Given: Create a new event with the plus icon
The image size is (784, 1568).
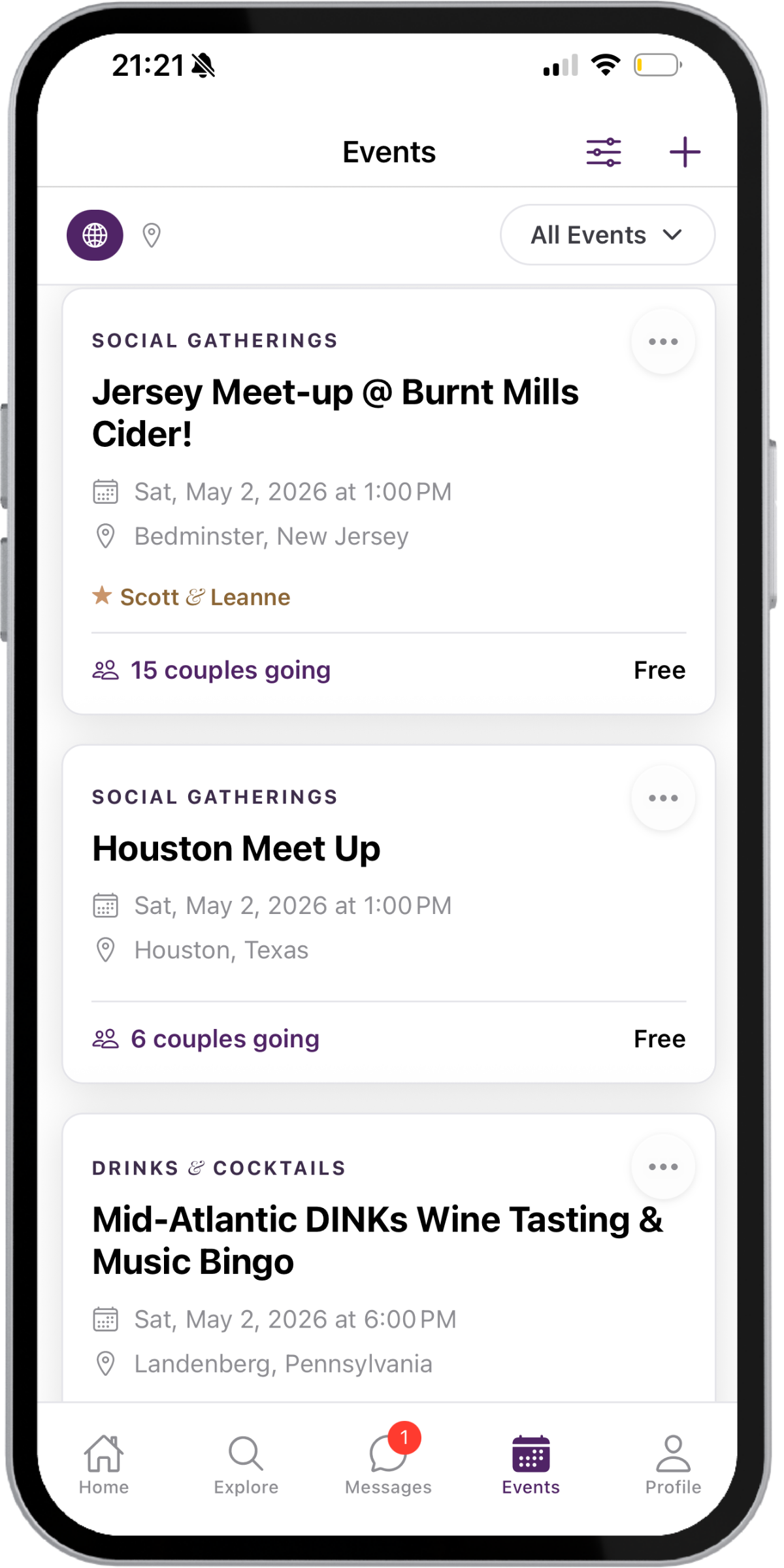Looking at the screenshot, I should click(x=685, y=151).
